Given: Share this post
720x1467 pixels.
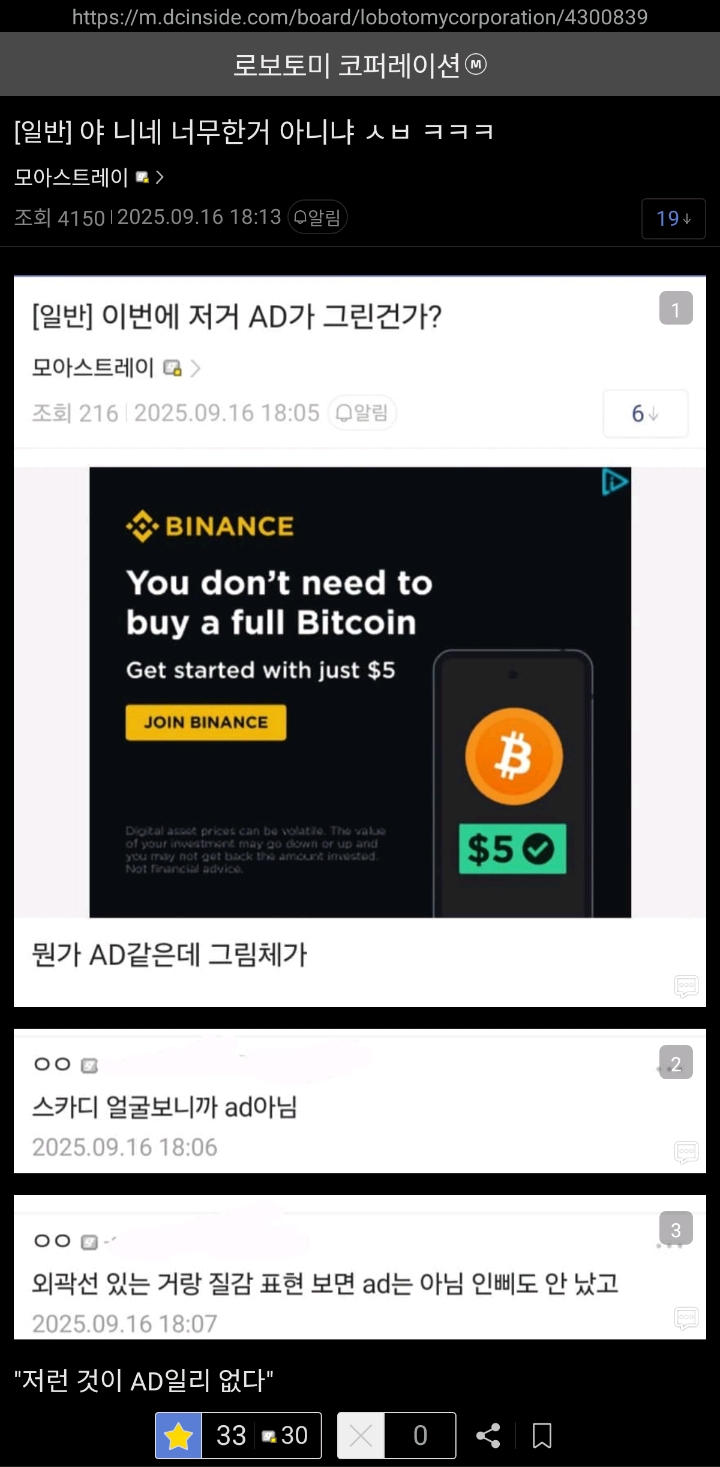Looking at the screenshot, I should [x=488, y=1435].
